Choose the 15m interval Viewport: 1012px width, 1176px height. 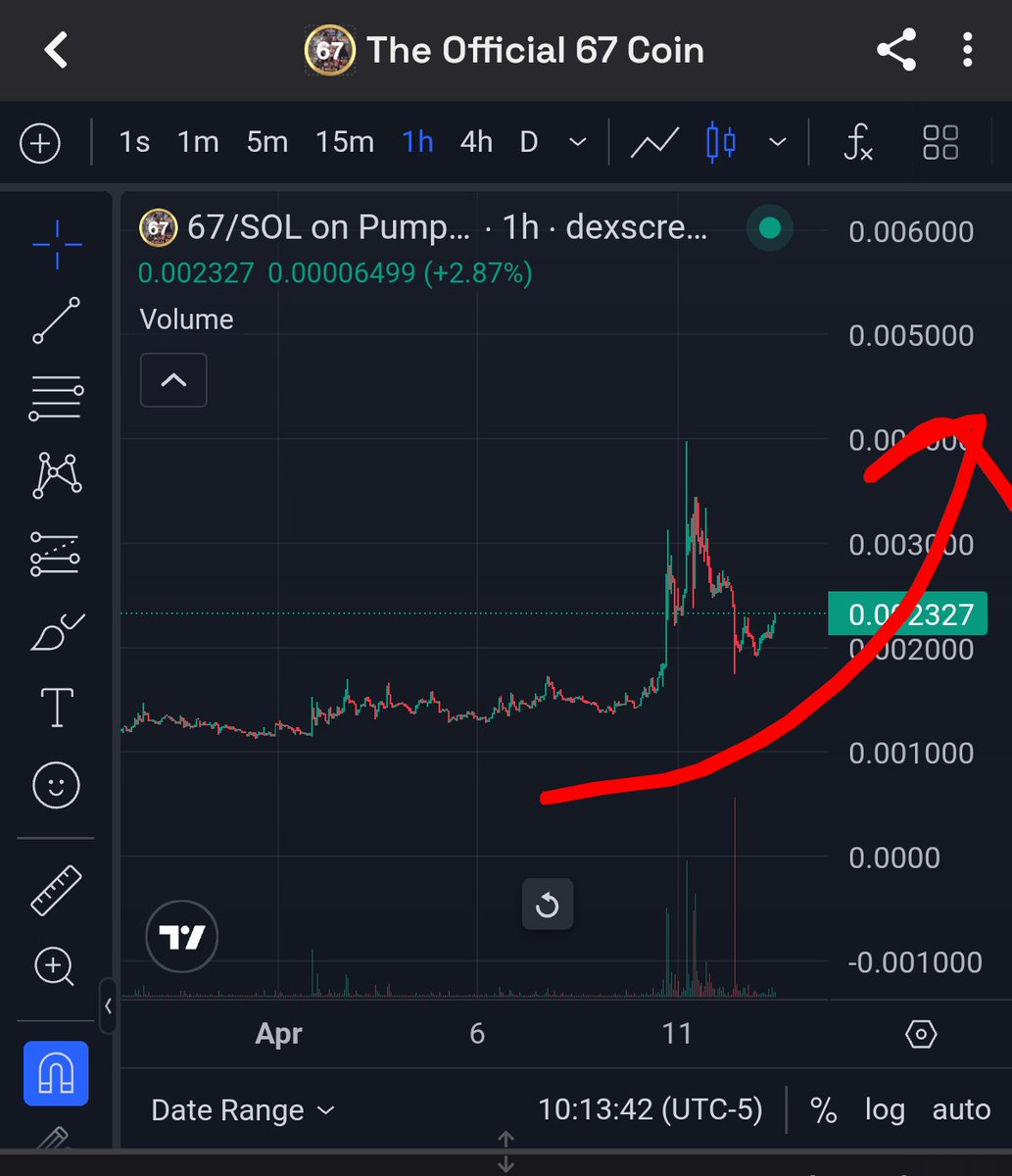click(344, 143)
